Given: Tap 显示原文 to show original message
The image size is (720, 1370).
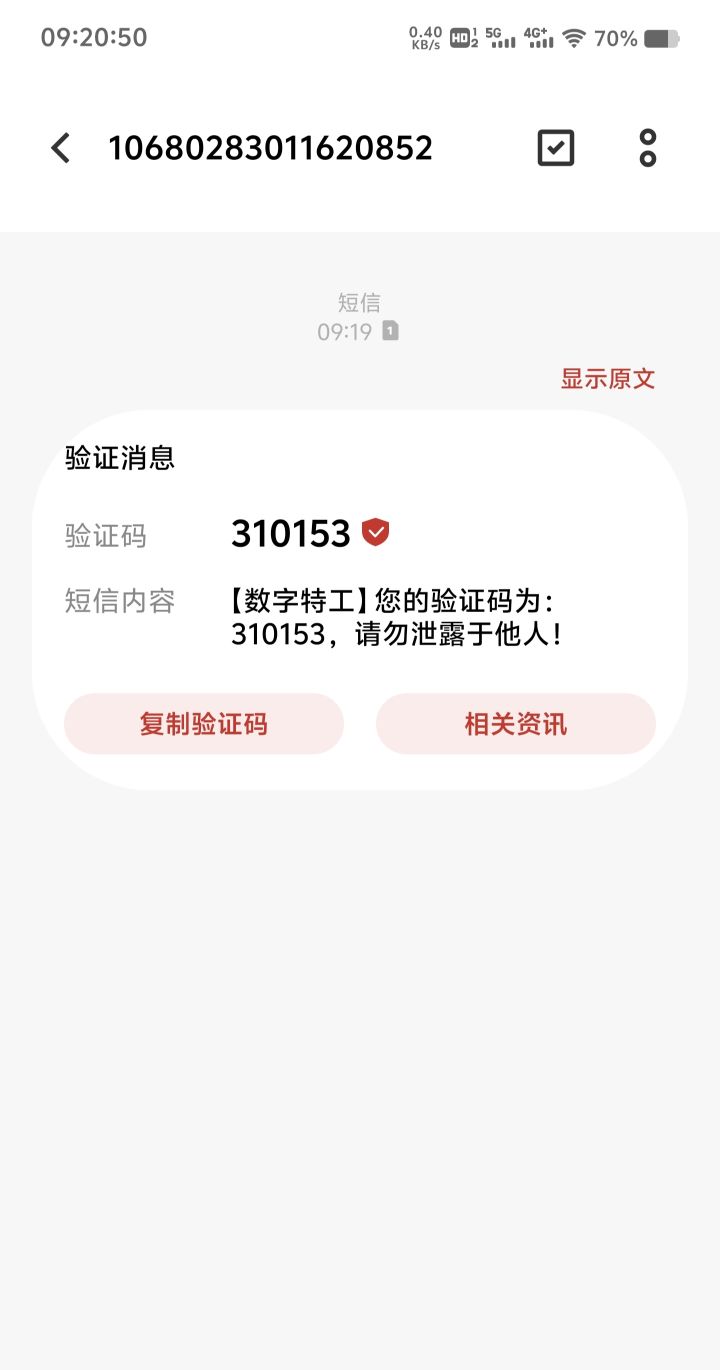Looking at the screenshot, I should point(607,379).
